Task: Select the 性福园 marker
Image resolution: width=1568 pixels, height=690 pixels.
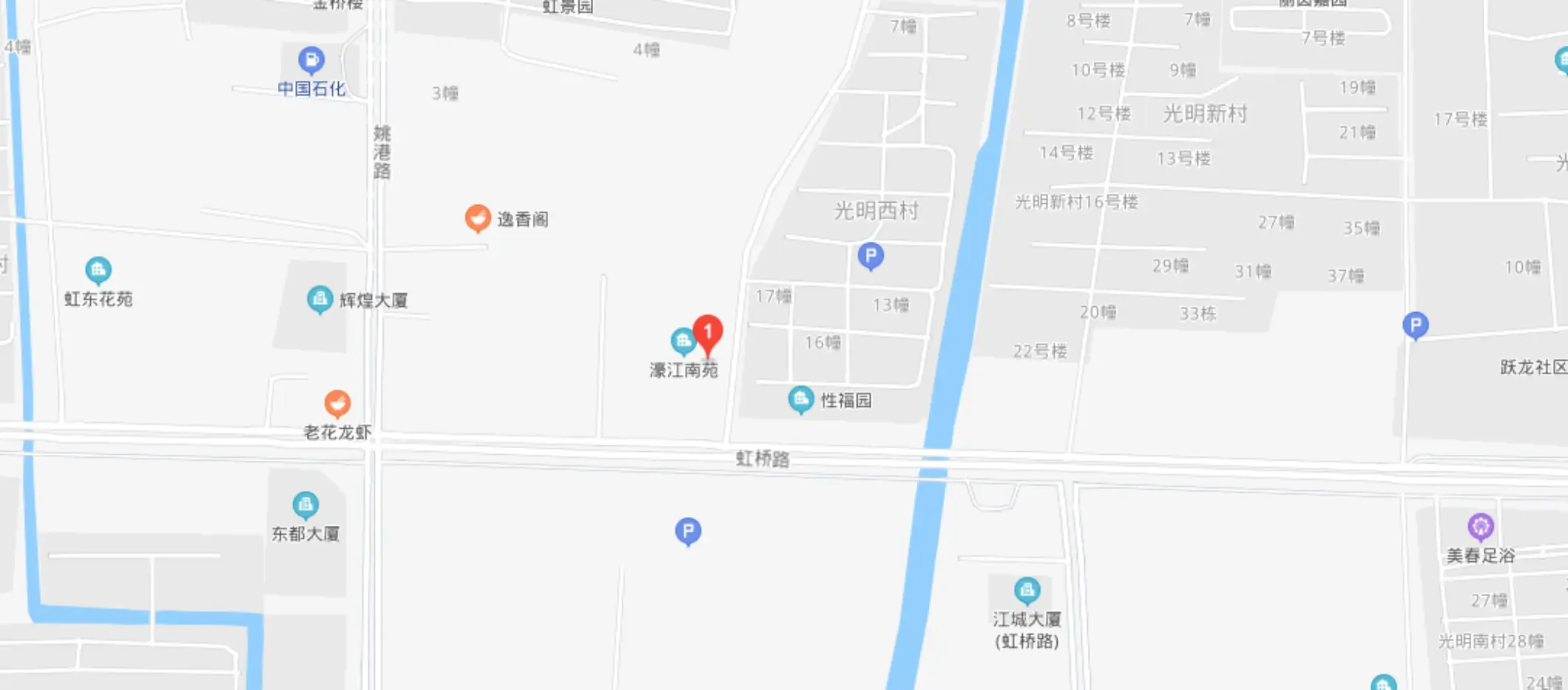Action: pos(800,400)
